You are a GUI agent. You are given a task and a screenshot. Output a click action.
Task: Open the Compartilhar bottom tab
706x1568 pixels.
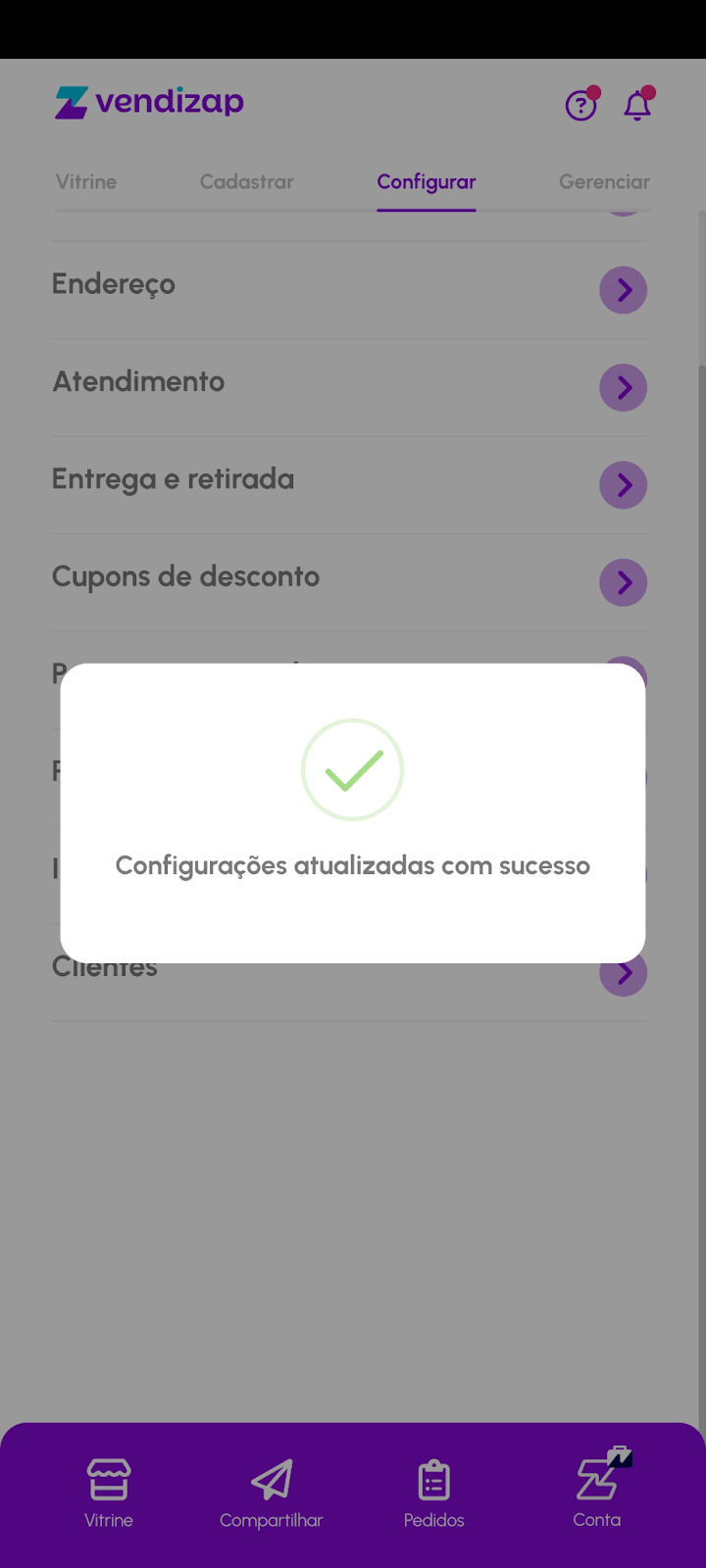click(271, 1493)
